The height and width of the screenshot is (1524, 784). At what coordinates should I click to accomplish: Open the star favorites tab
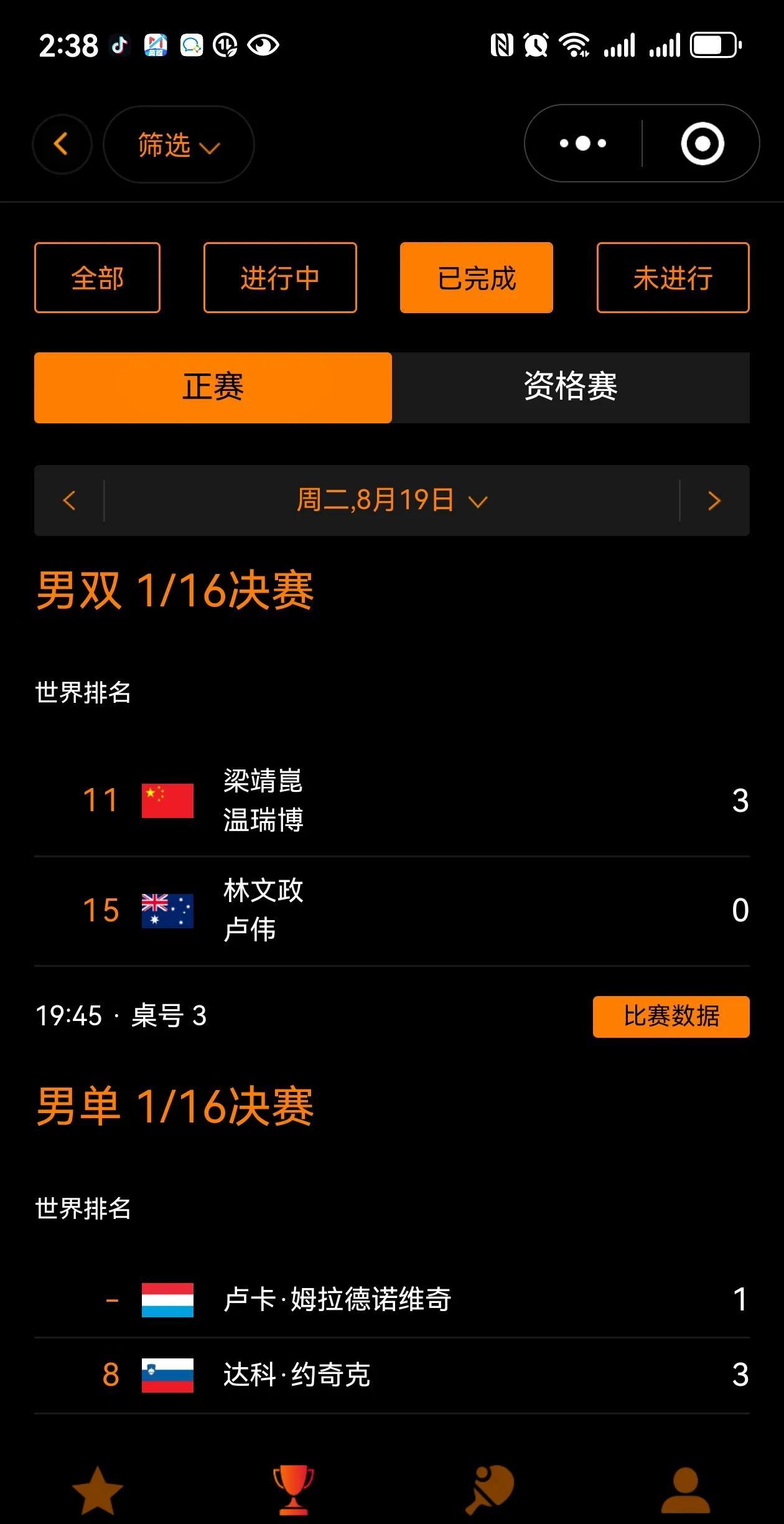(98, 1490)
